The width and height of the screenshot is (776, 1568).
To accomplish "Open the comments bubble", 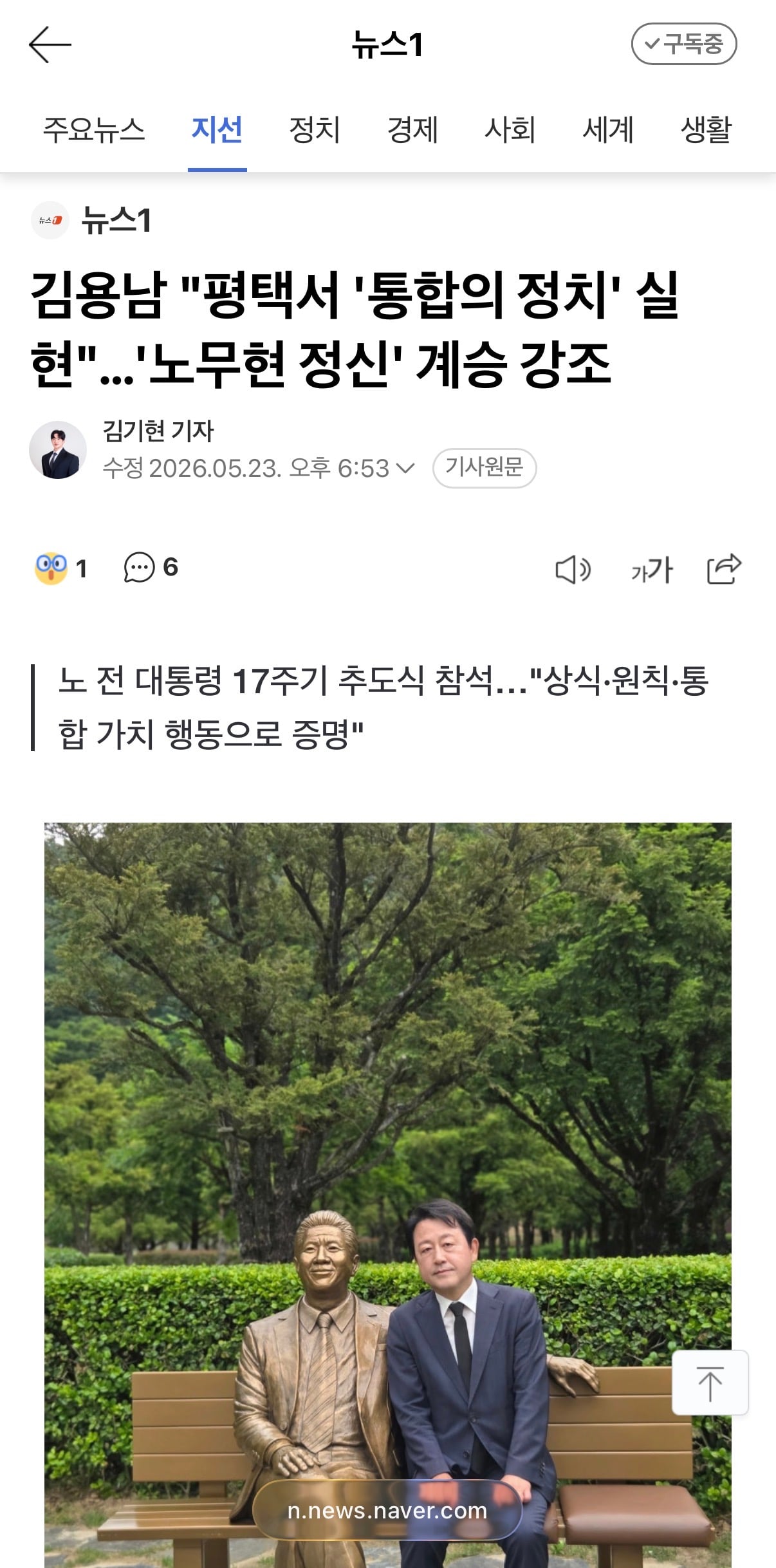I will (x=140, y=568).
